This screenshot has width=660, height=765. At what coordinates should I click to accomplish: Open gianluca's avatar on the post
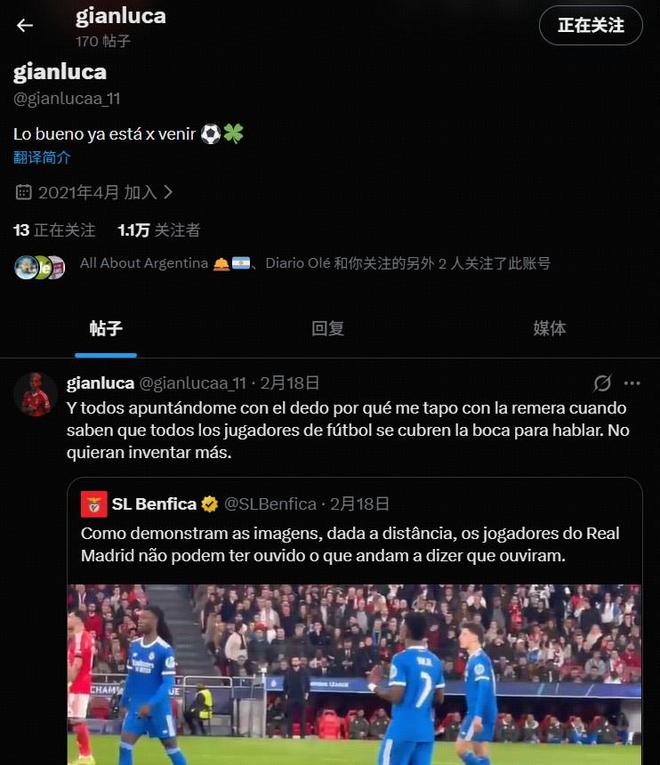(x=36, y=396)
